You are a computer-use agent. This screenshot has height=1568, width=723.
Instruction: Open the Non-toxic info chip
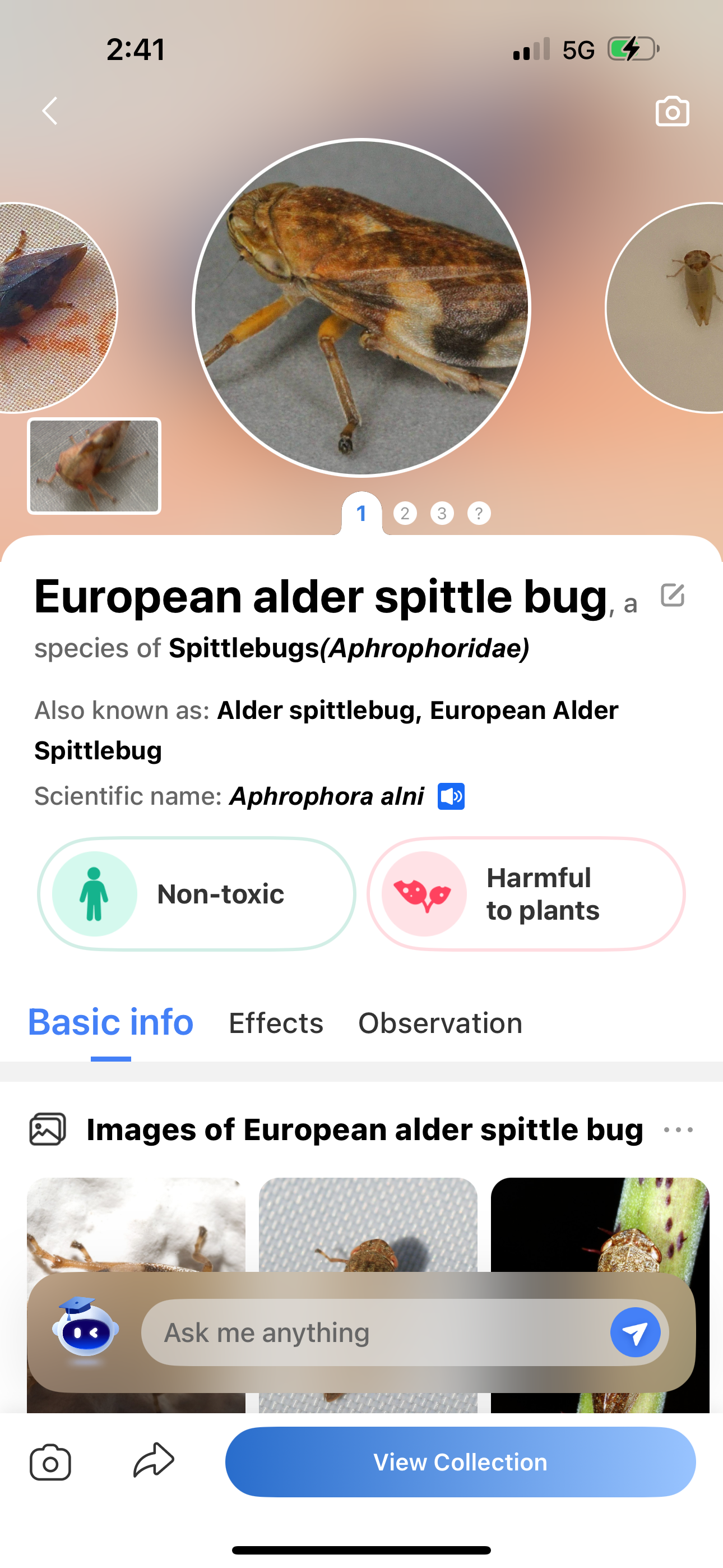point(197,893)
